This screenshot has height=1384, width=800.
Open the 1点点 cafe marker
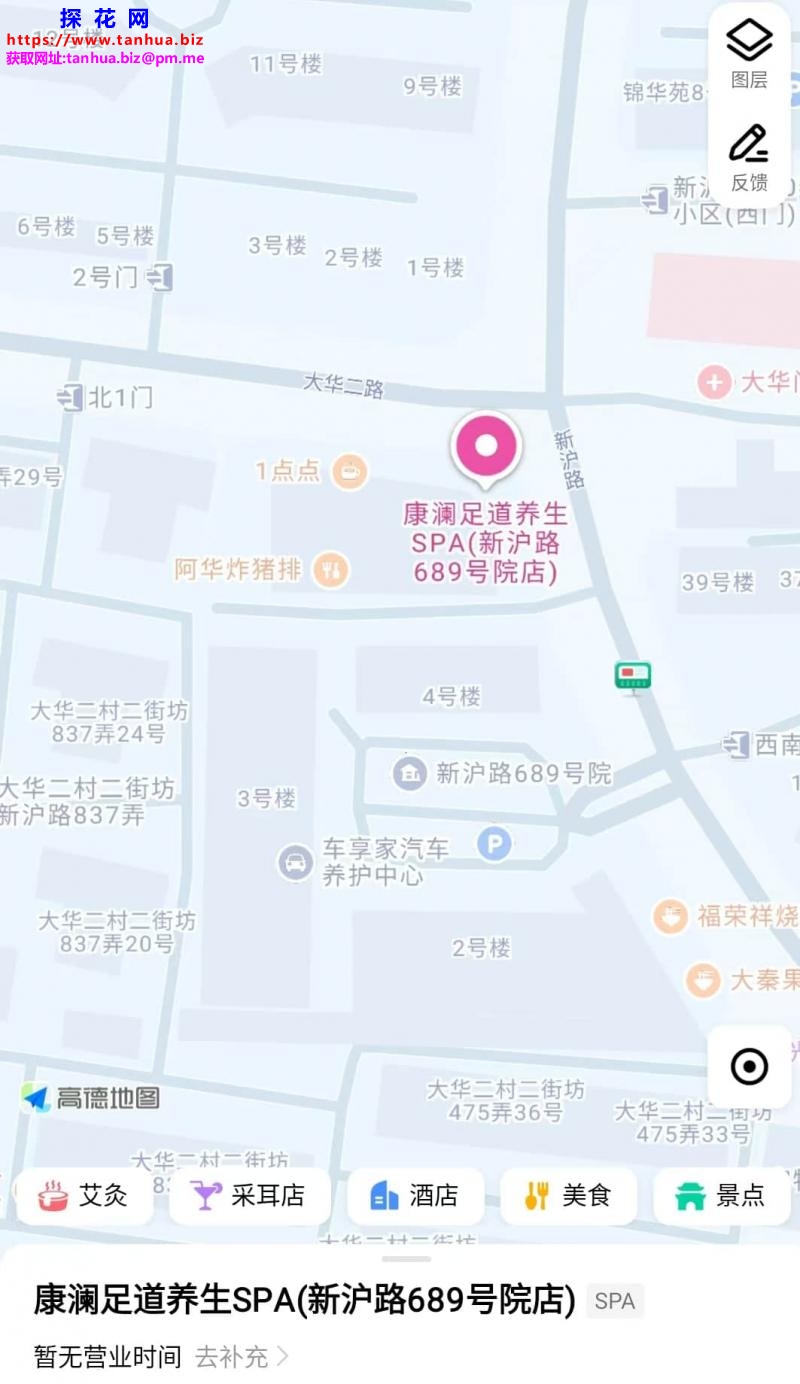pos(349,470)
